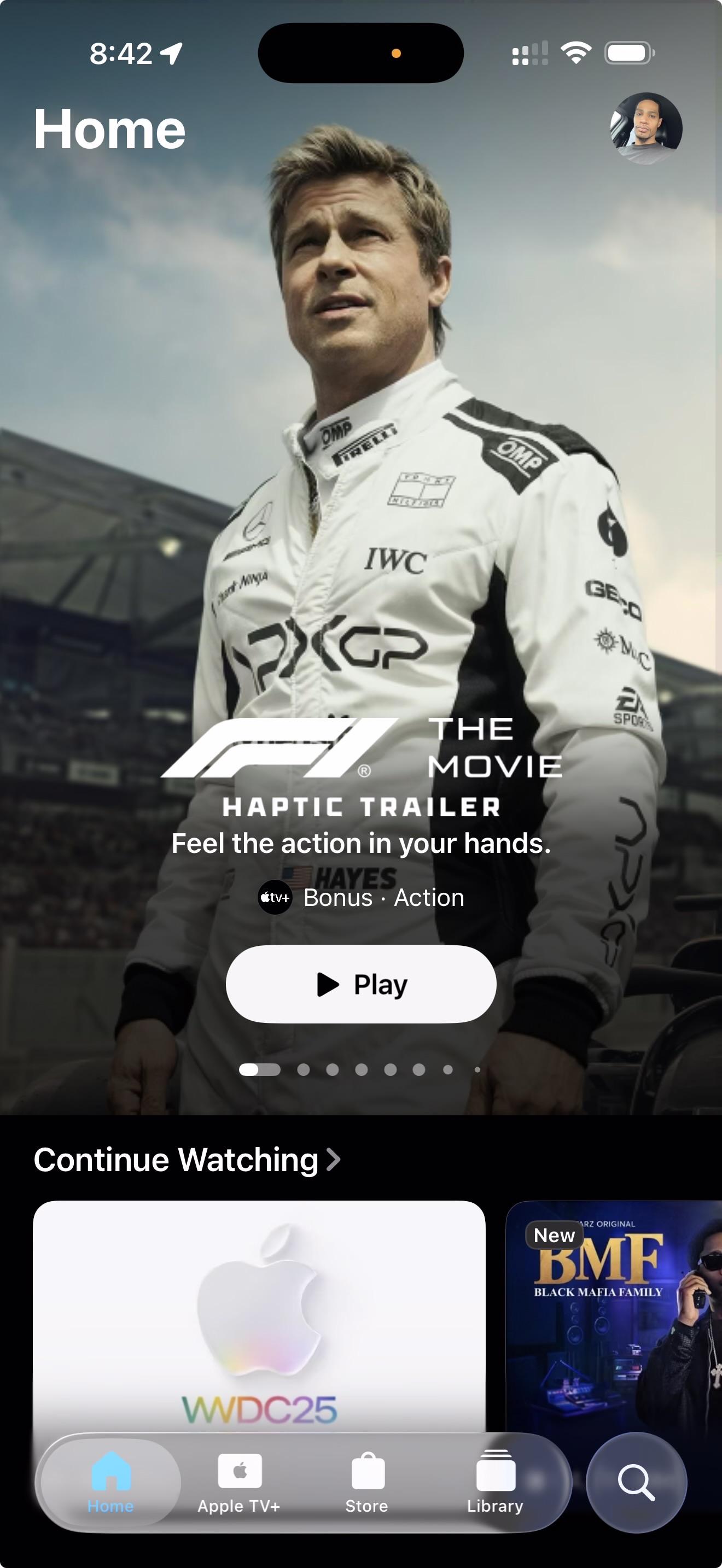722x1568 pixels.
Task: Open the Continue Watching section
Action: (187, 1160)
